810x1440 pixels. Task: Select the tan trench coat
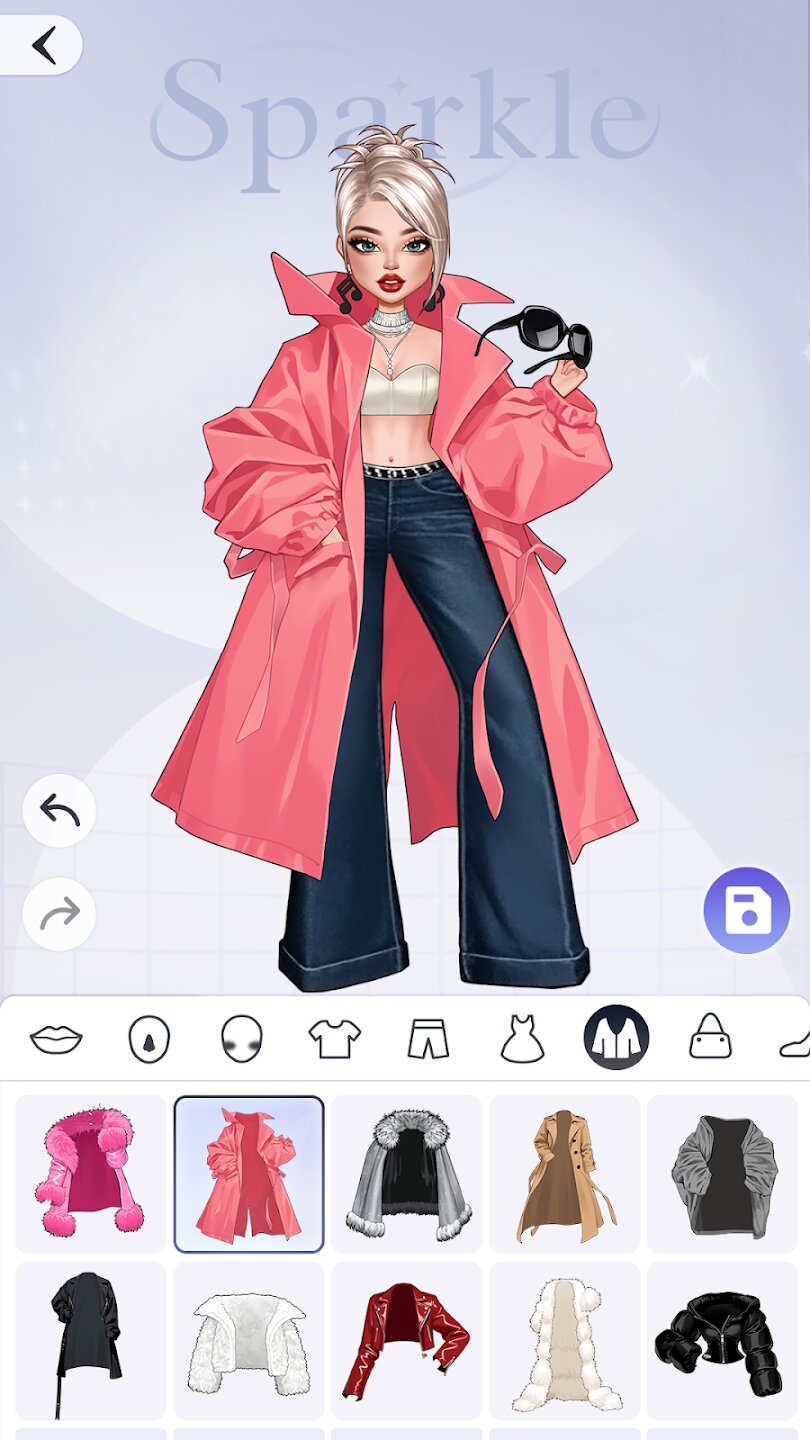coord(564,1174)
